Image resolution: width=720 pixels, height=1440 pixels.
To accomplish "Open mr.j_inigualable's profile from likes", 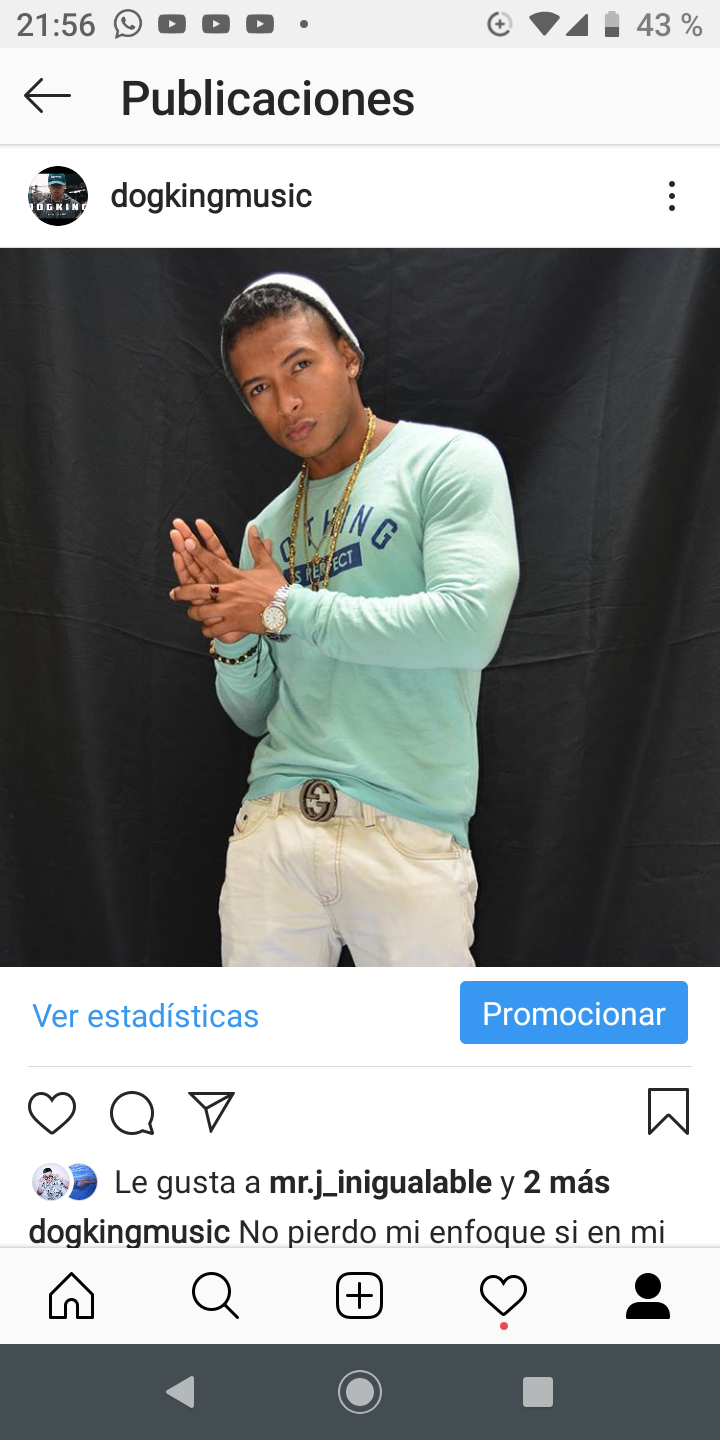I will [381, 1183].
